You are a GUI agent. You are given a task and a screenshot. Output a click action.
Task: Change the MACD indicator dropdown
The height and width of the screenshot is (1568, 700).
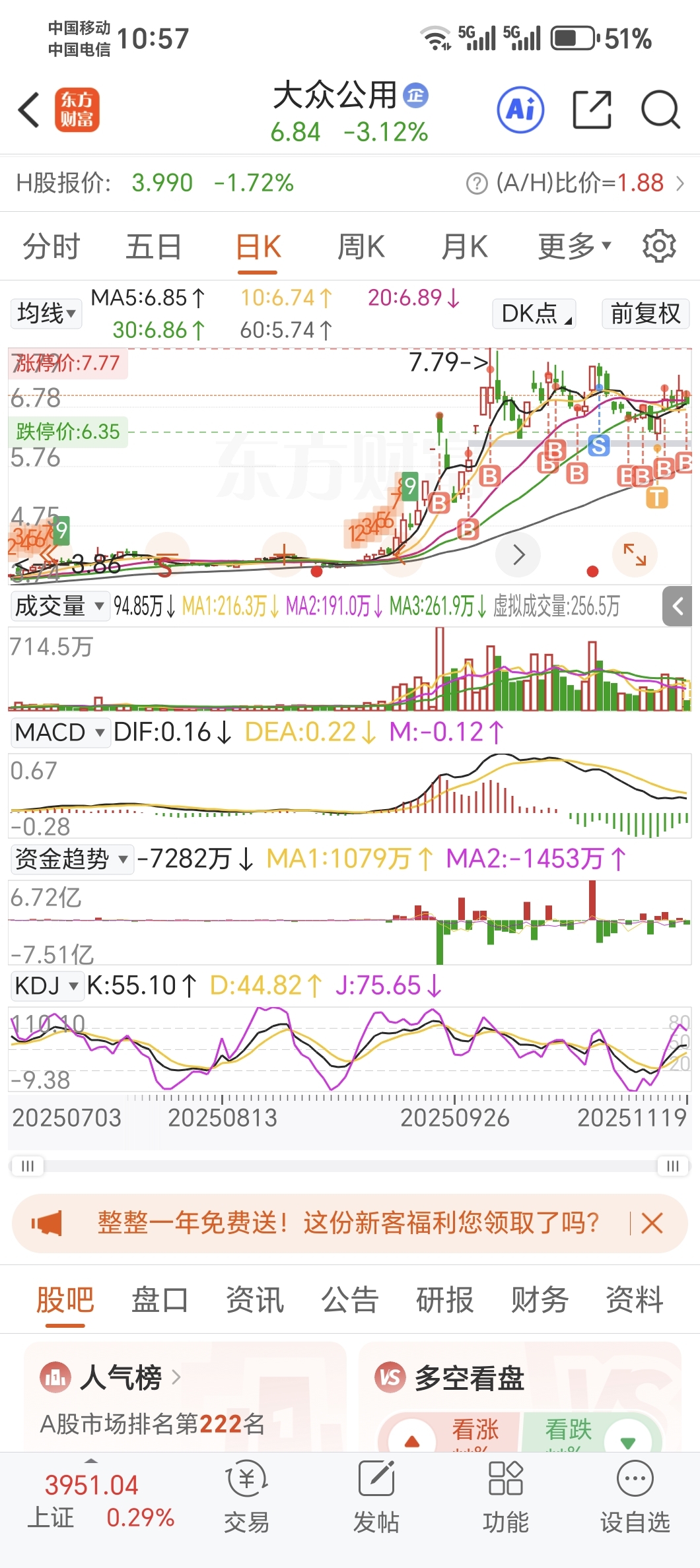pyautogui.click(x=59, y=733)
